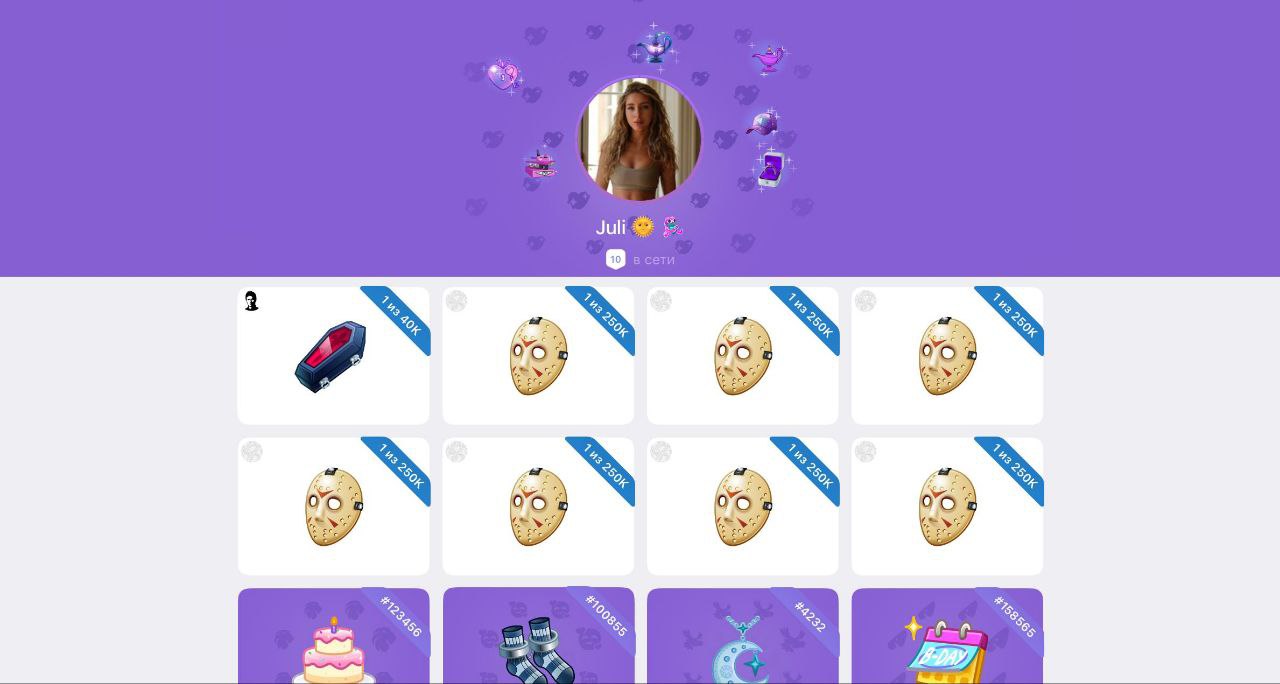Open the pinned ring box gift

[770, 167]
